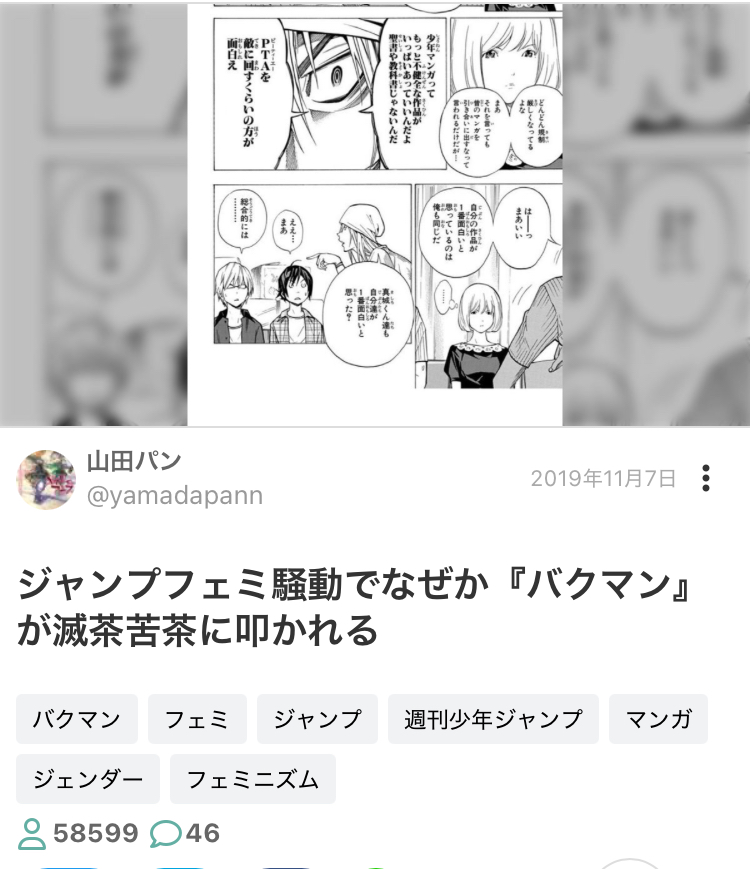The width and height of the screenshot is (750, 869).
Task: Open 山田パン's profile avatar
Action: (x=46, y=479)
